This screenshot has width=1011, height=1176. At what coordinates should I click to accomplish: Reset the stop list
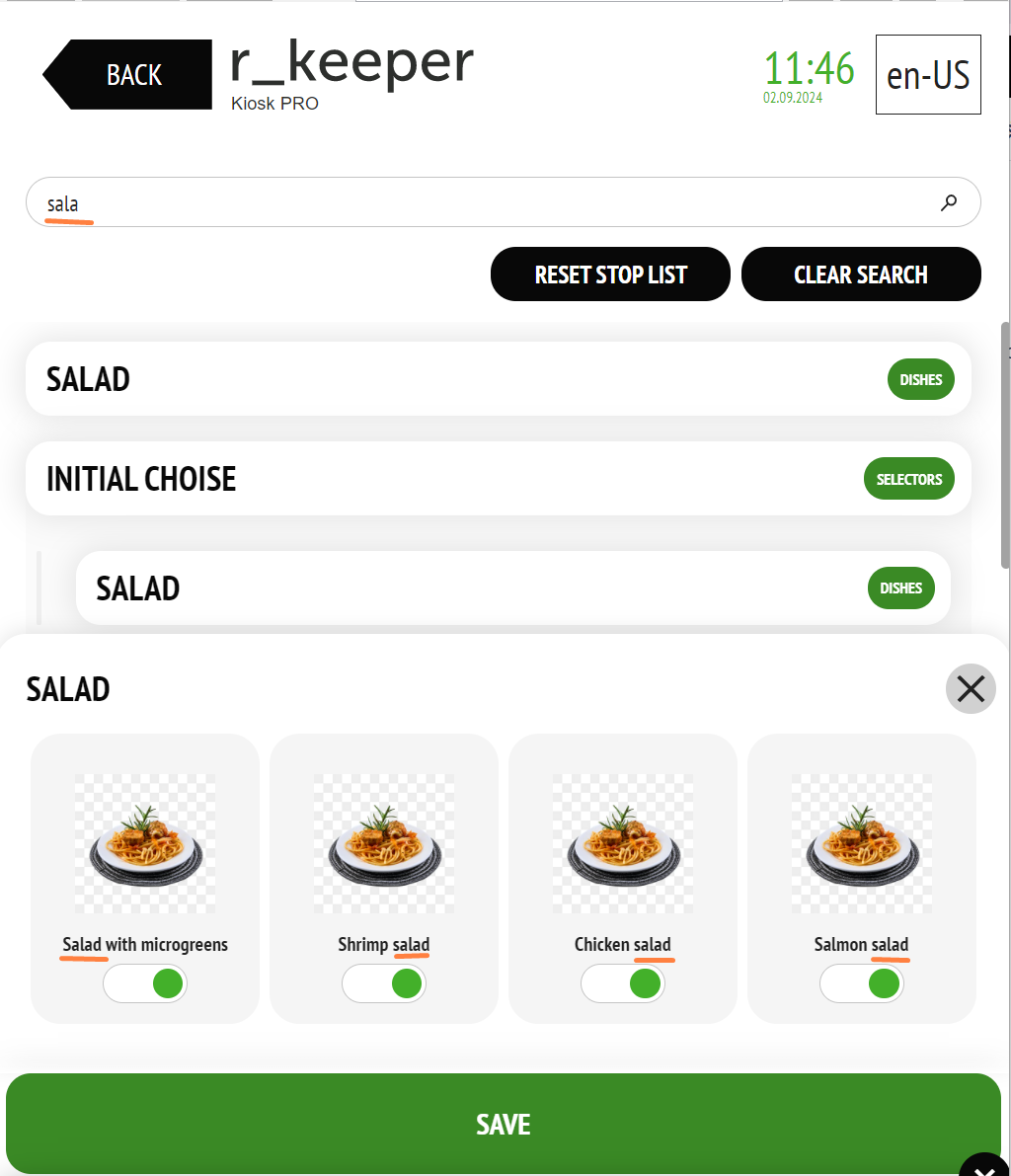[x=610, y=274]
